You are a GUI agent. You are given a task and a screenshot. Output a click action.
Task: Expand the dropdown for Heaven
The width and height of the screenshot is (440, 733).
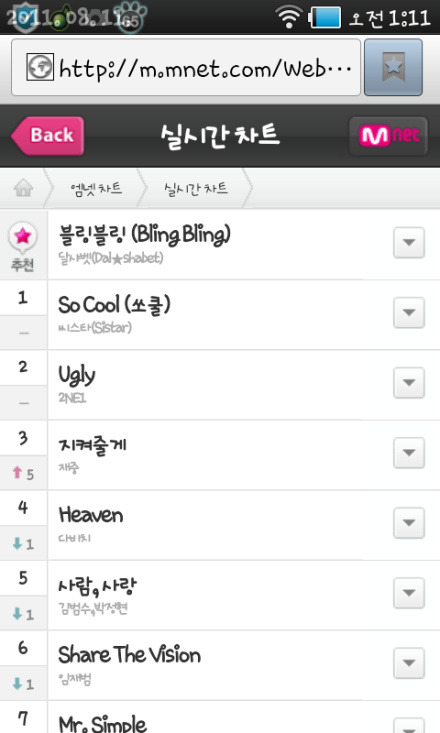click(x=409, y=523)
